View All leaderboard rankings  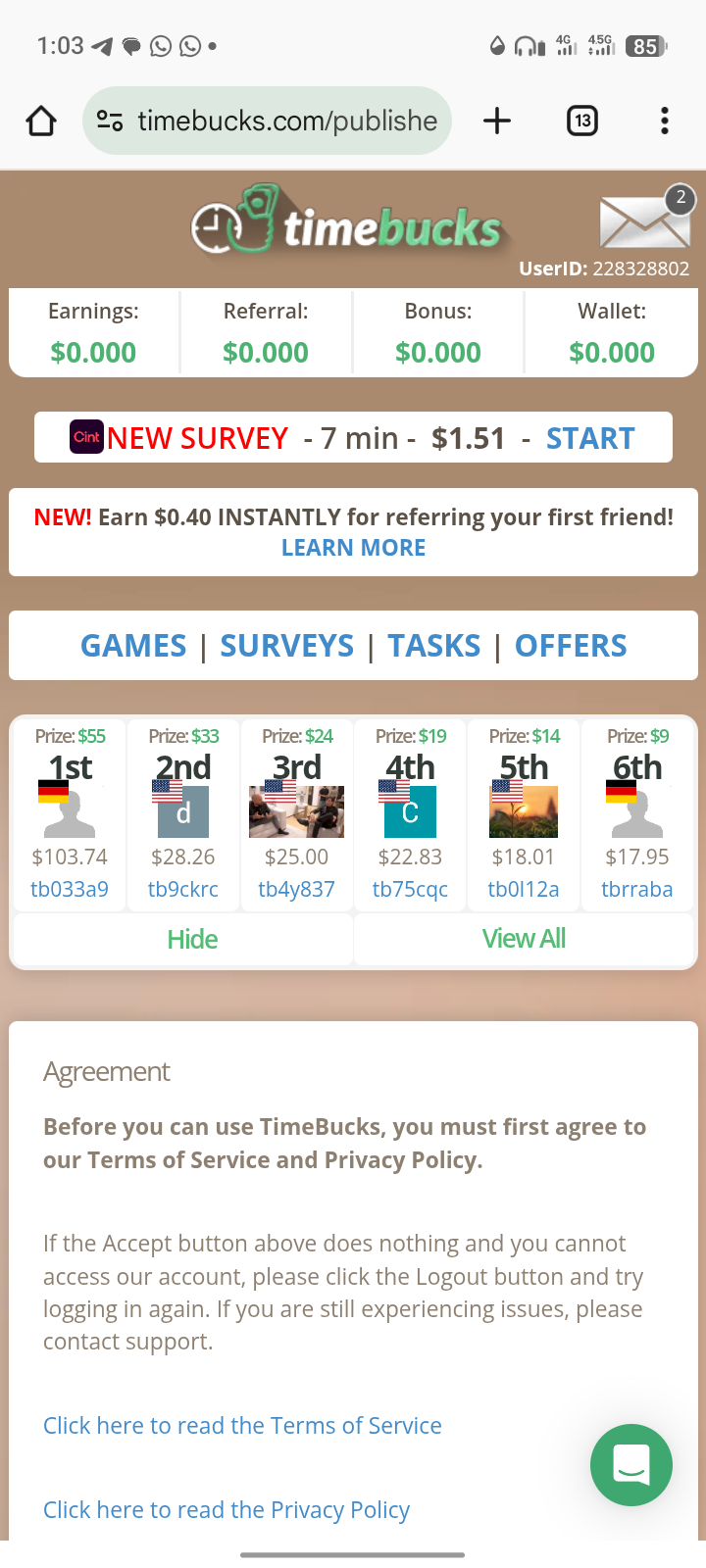click(x=524, y=939)
